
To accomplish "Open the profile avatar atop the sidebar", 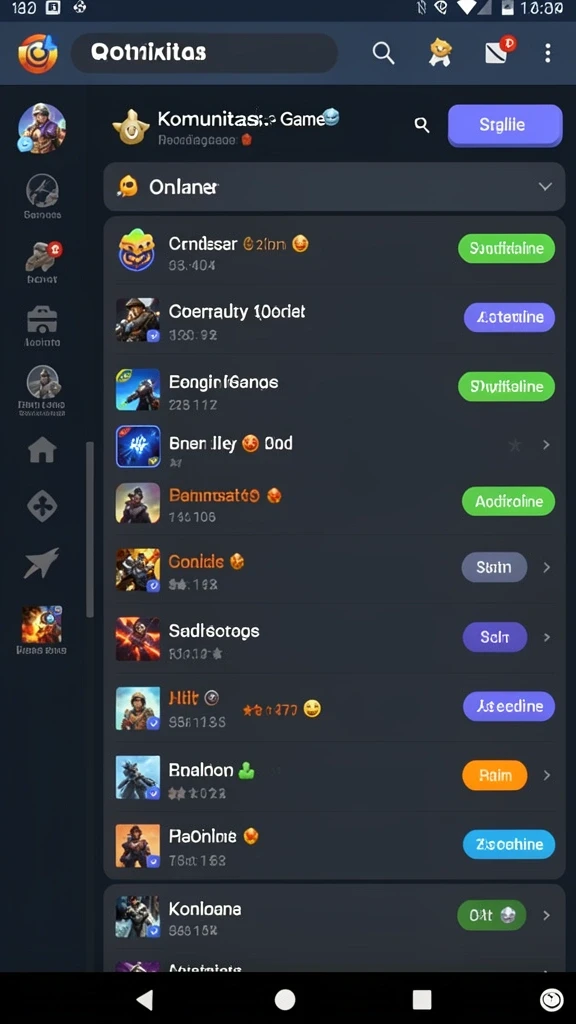I will [42, 127].
